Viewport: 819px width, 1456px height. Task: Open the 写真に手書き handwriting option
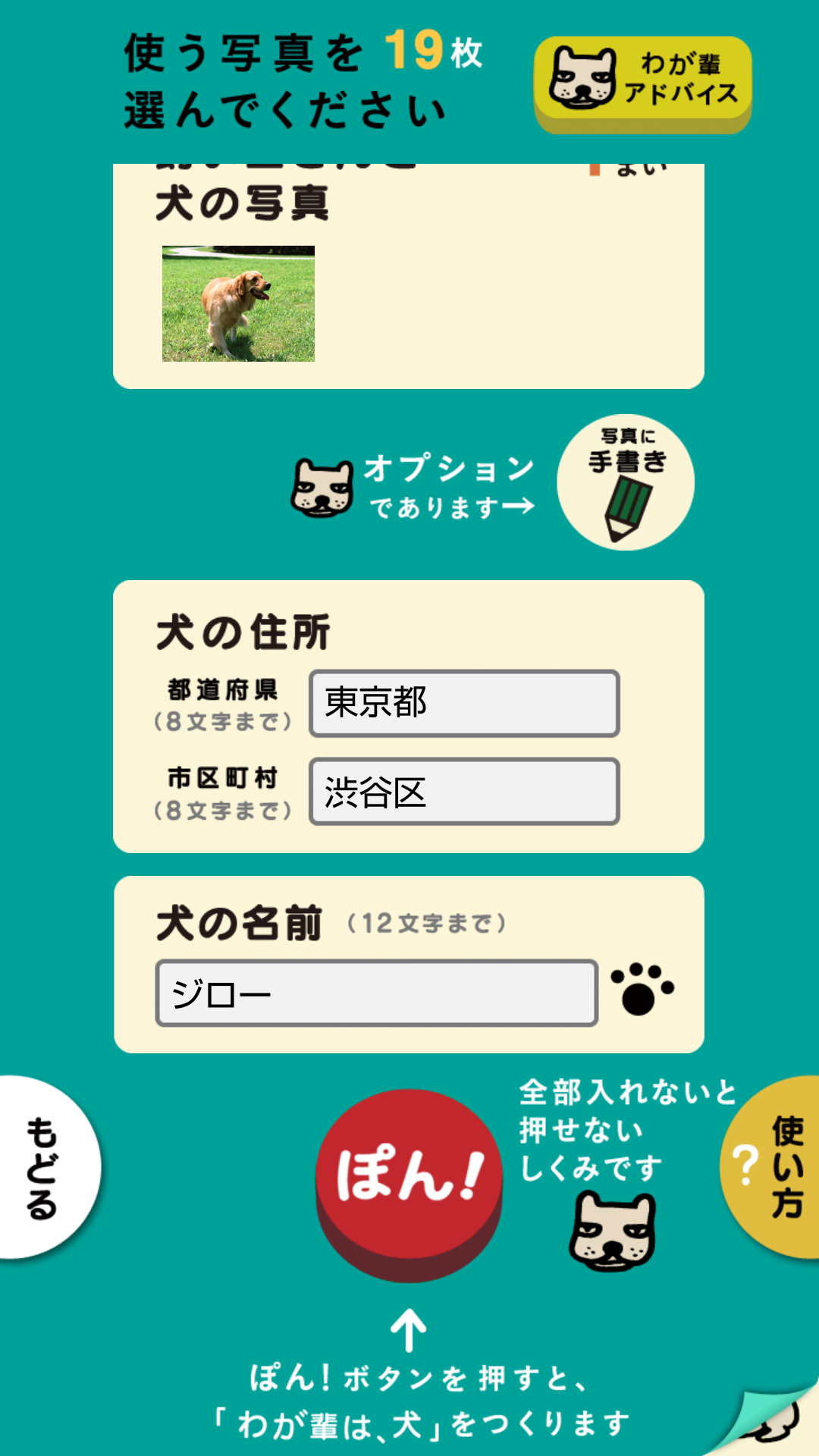[x=626, y=482]
